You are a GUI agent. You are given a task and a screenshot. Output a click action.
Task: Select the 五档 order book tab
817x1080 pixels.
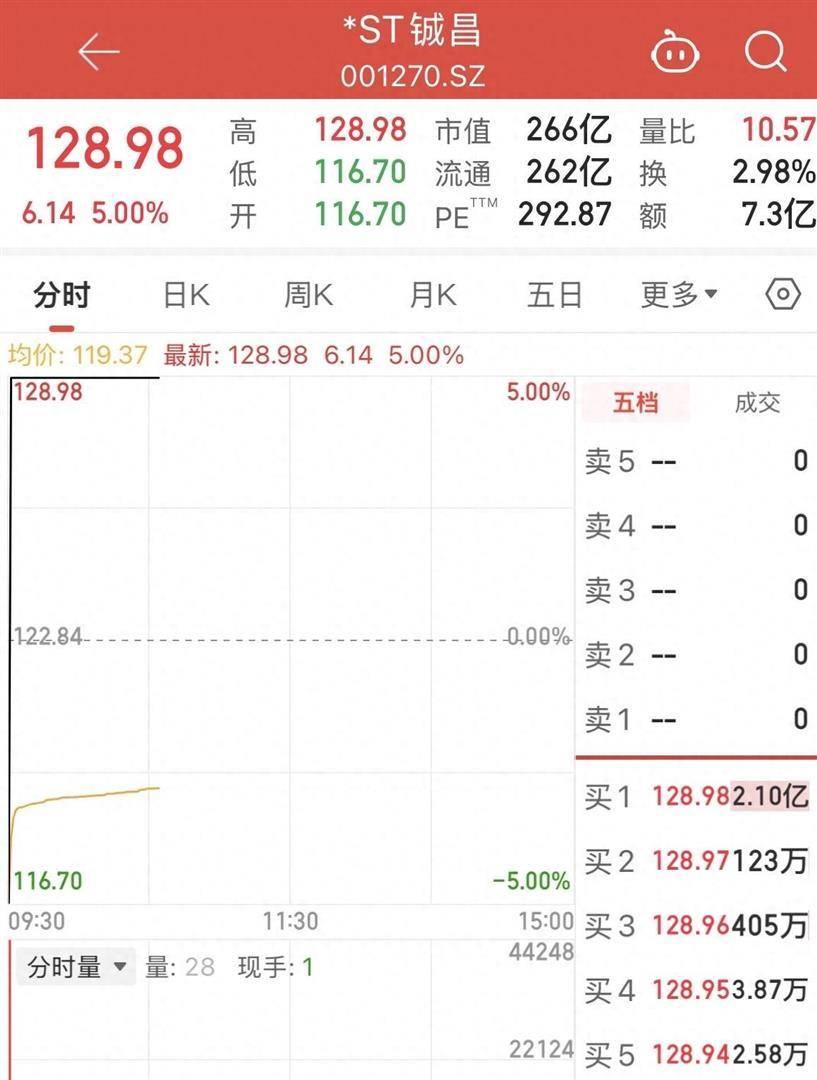(636, 403)
